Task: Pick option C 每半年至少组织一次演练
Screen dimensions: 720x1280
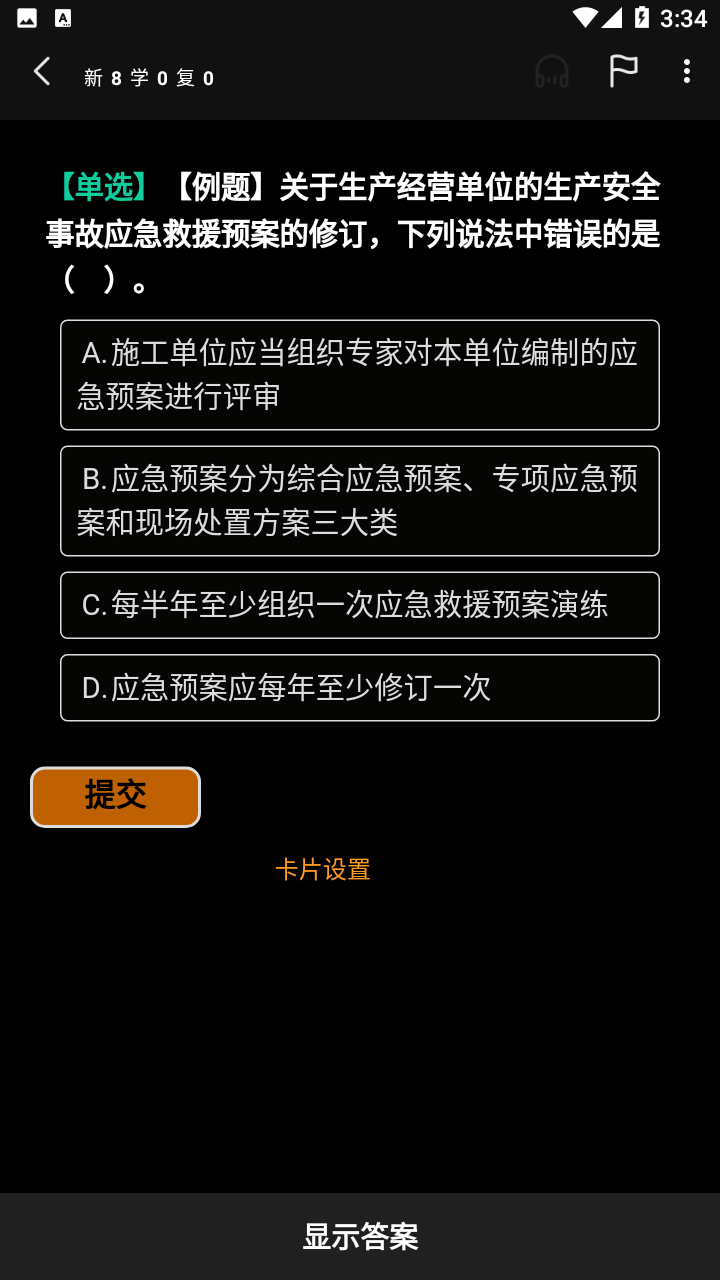Action: [360, 605]
